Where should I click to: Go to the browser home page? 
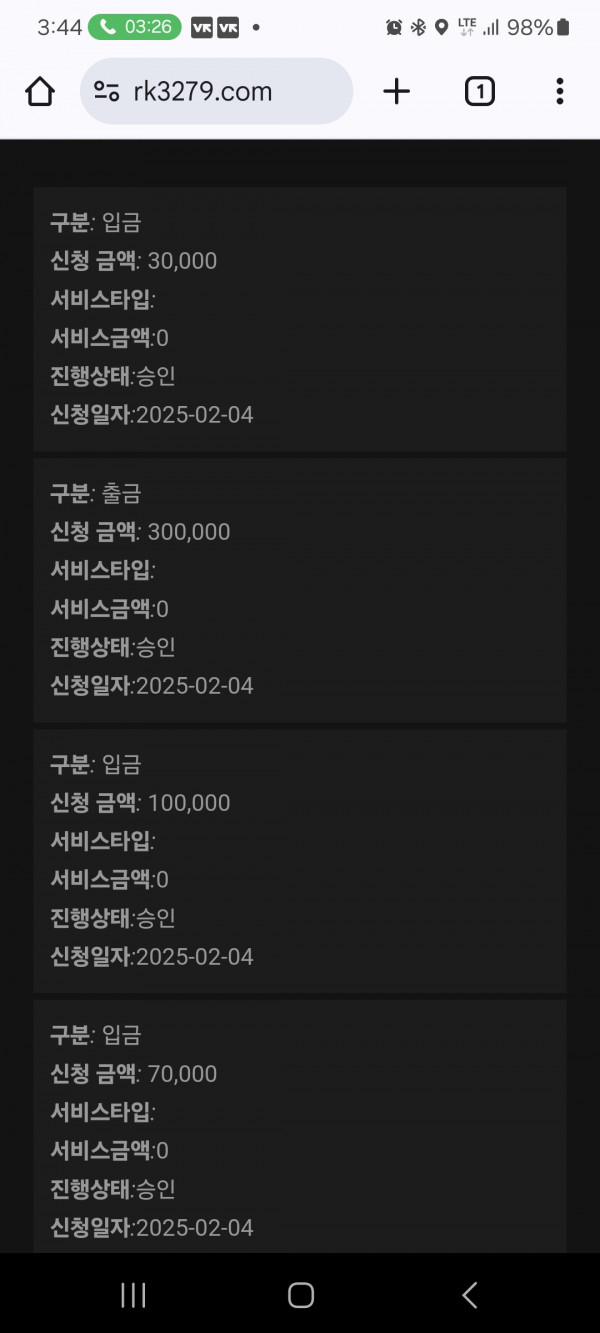point(40,92)
